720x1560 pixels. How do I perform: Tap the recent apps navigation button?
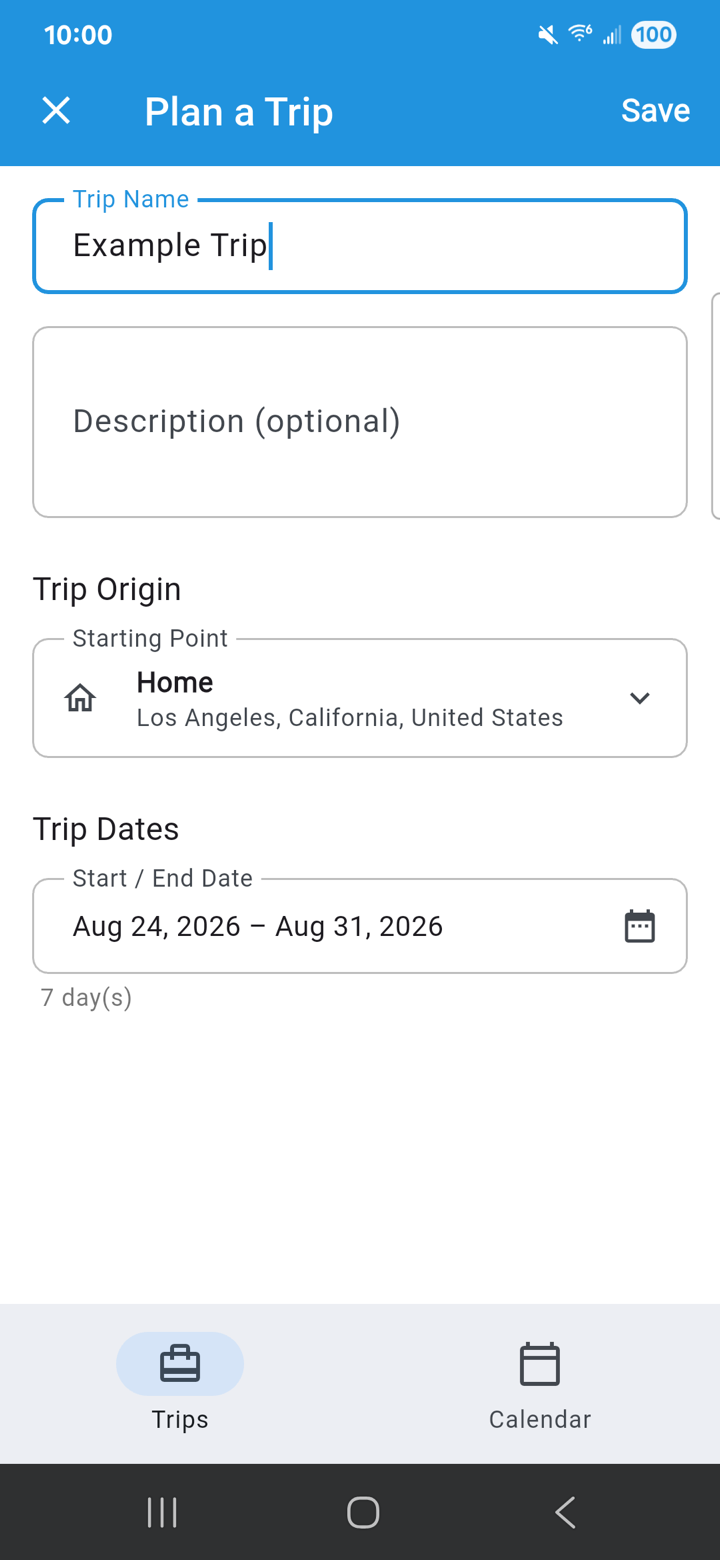(x=162, y=1512)
